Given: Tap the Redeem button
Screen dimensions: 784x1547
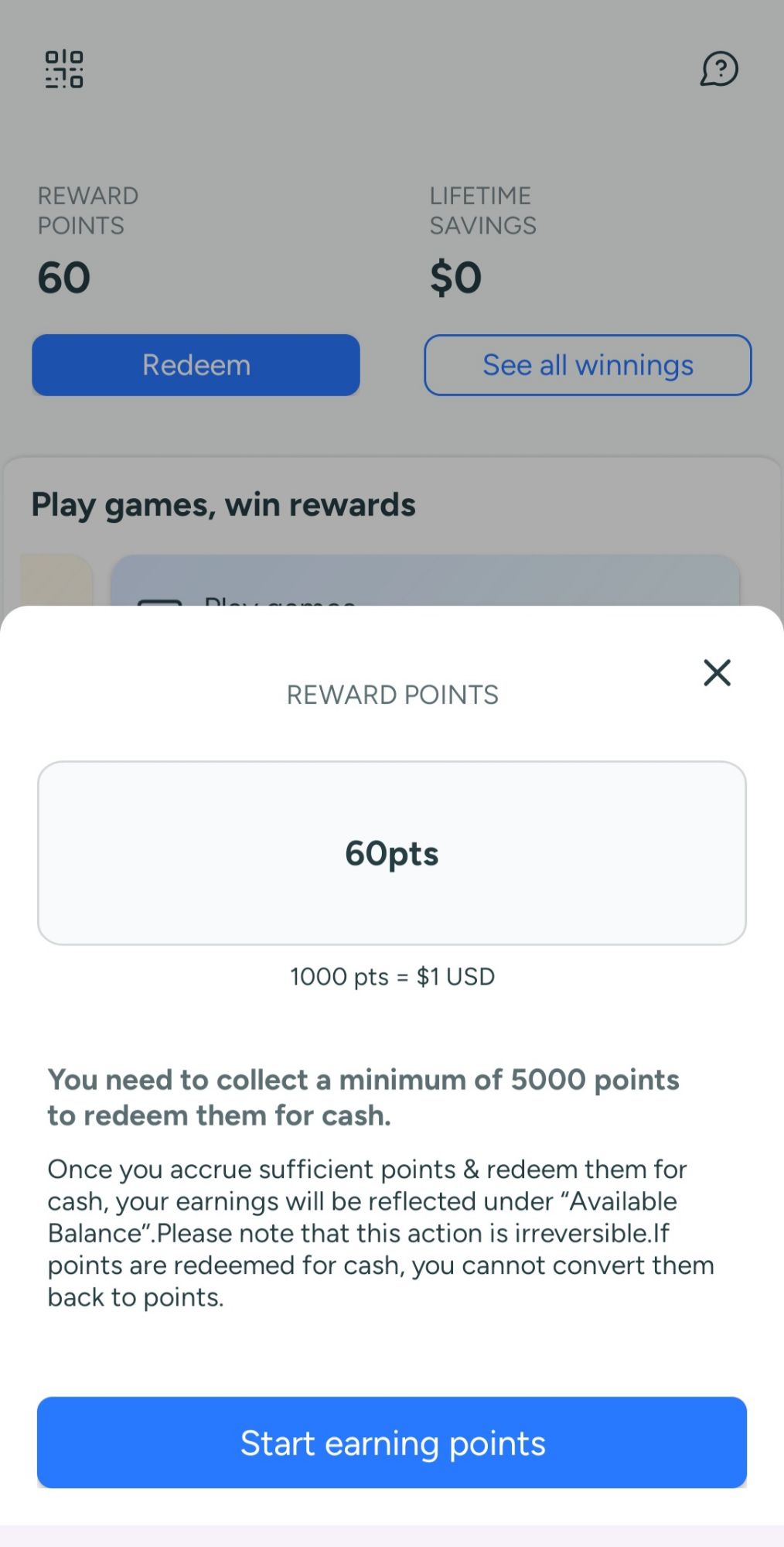Looking at the screenshot, I should [x=196, y=364].
